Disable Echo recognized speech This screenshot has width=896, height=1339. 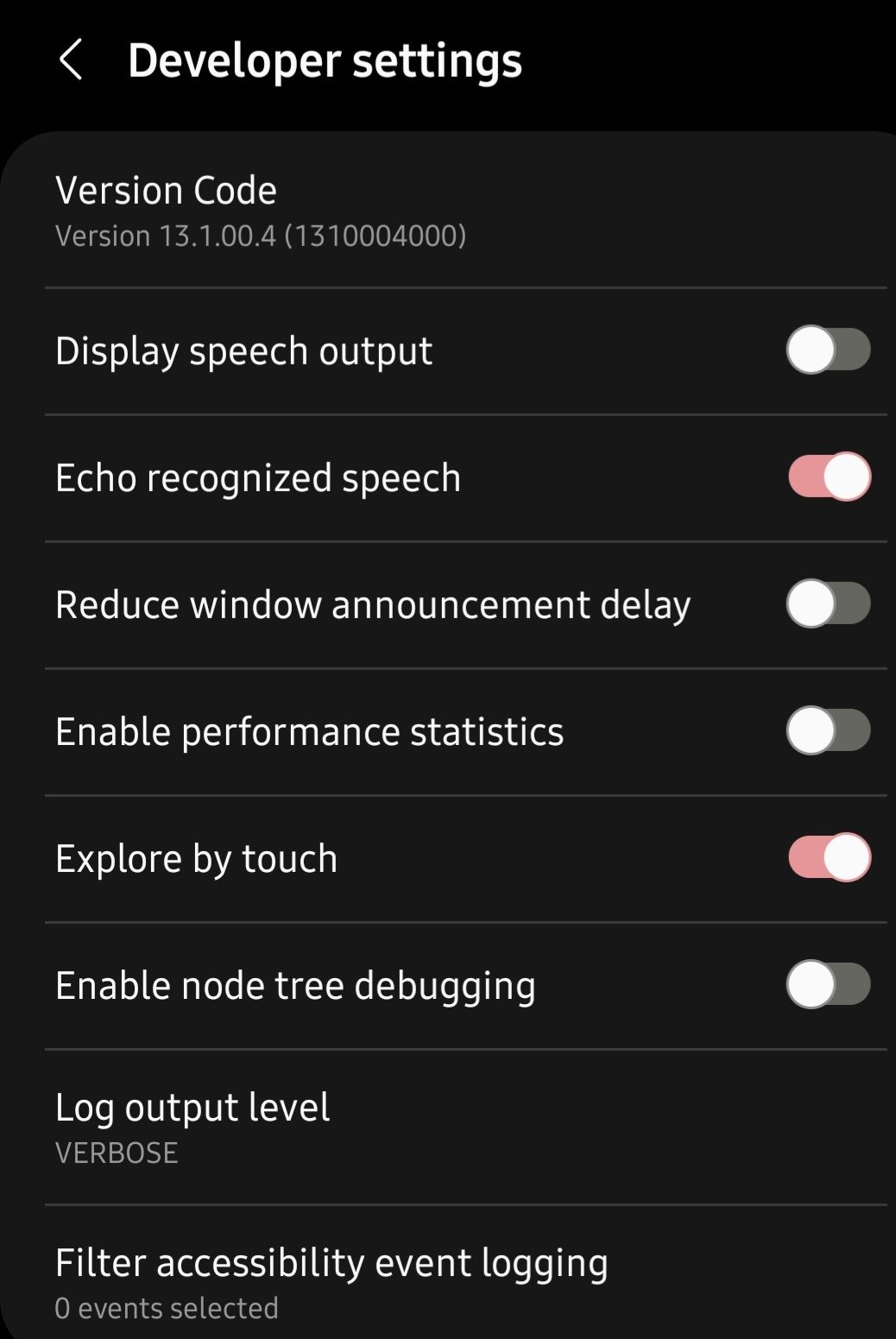tap(828, 477)
